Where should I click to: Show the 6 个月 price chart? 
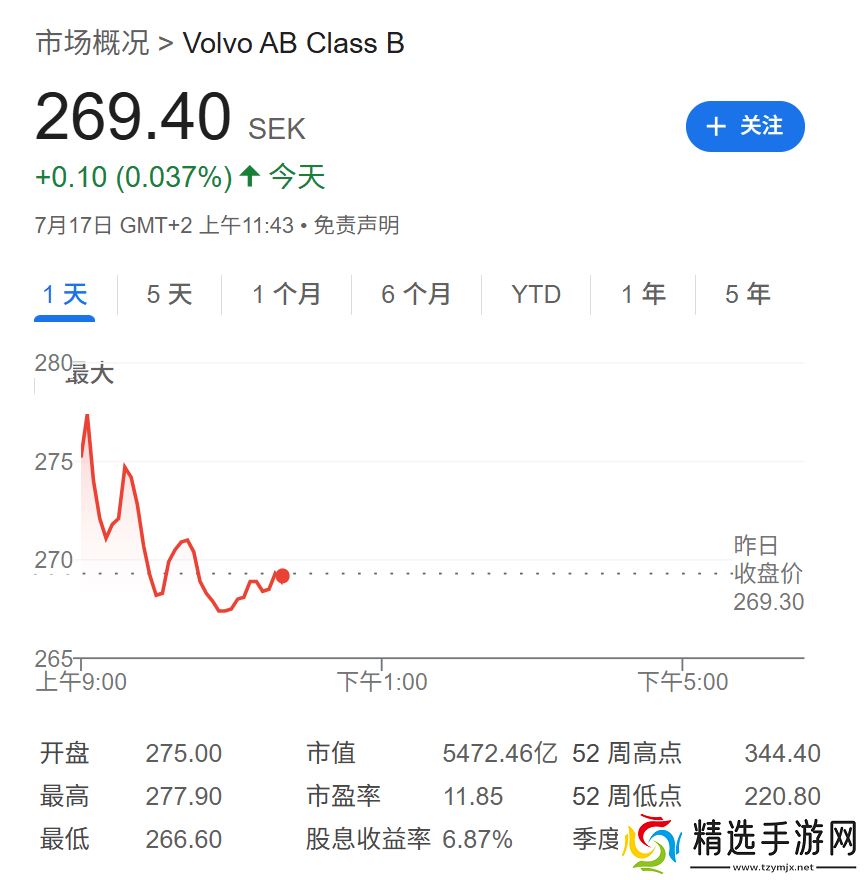tap(416, 294)
